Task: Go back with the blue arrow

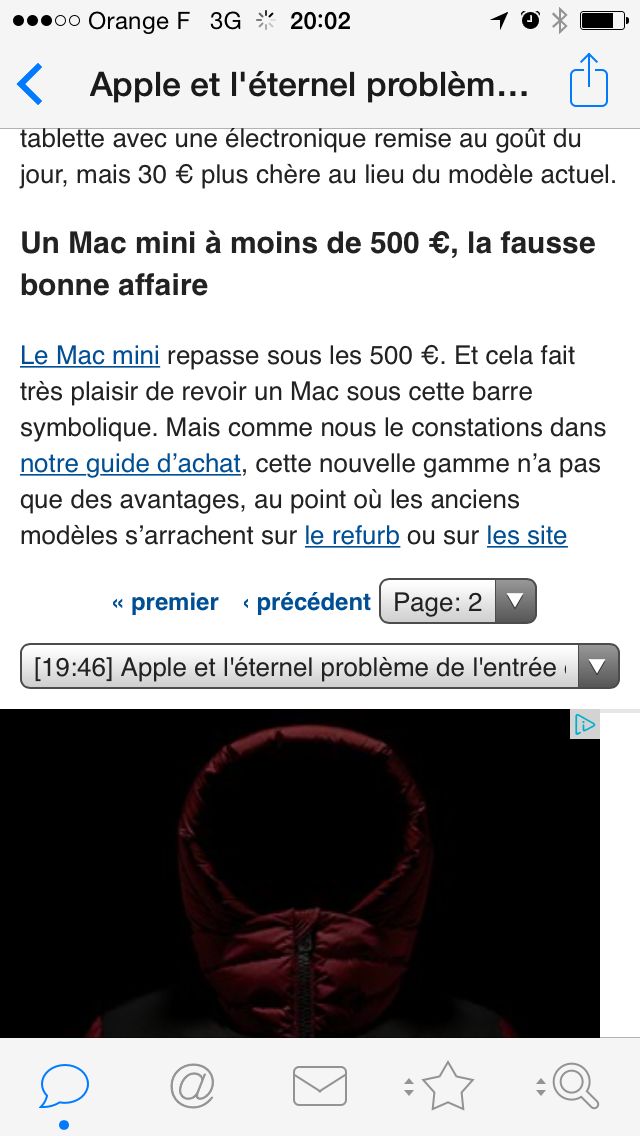Action: coord(30,84)
